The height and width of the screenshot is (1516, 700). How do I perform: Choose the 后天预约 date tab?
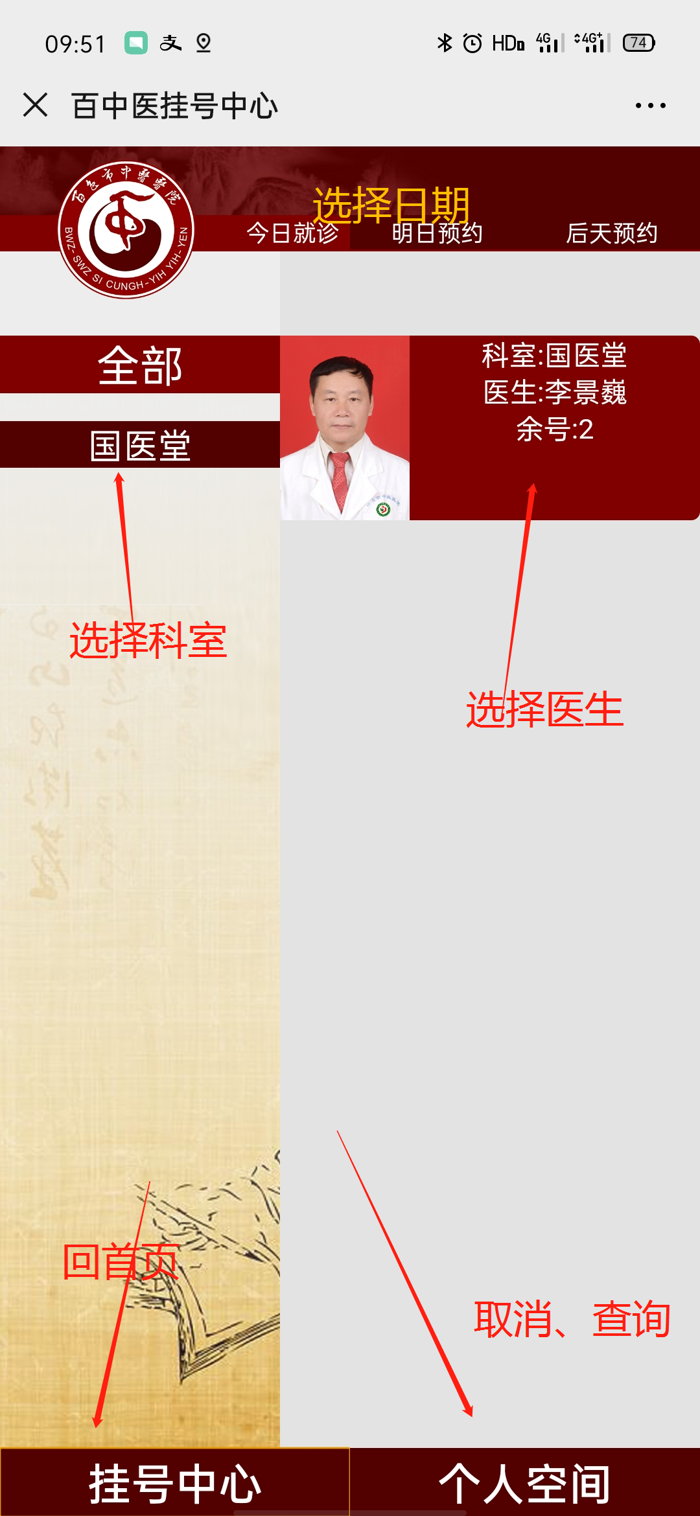pos(611,234)
